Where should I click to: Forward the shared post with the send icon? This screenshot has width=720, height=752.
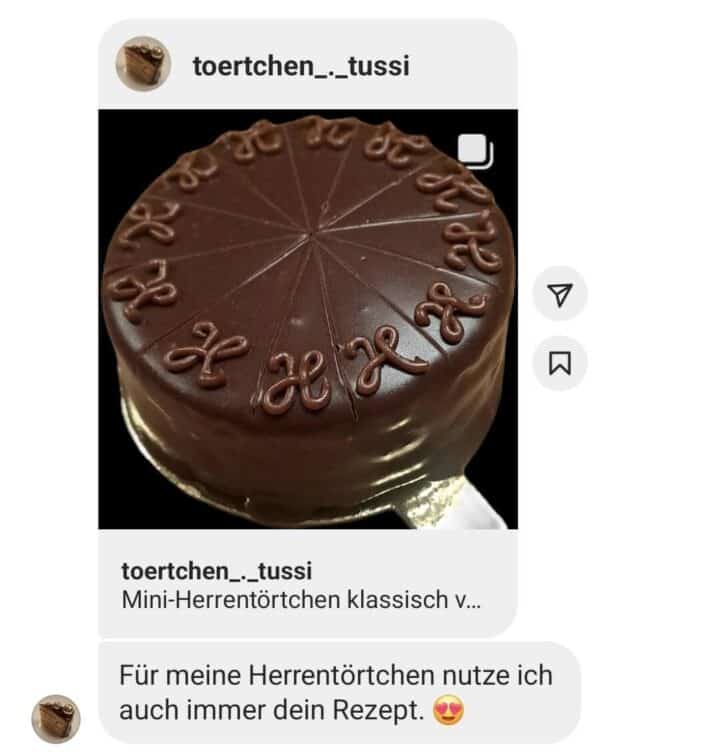(560, 294)
